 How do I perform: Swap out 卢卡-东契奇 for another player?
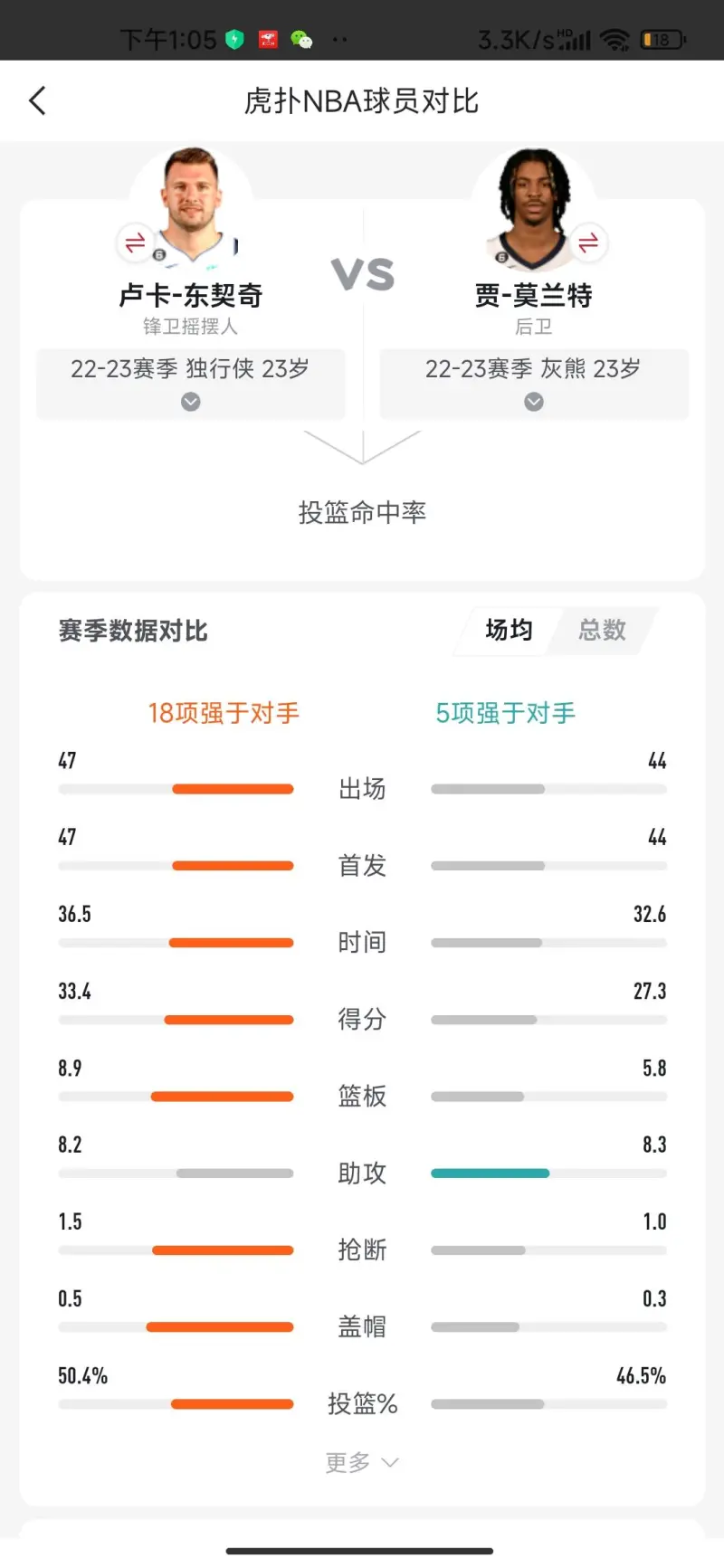(x=135, y=242)
